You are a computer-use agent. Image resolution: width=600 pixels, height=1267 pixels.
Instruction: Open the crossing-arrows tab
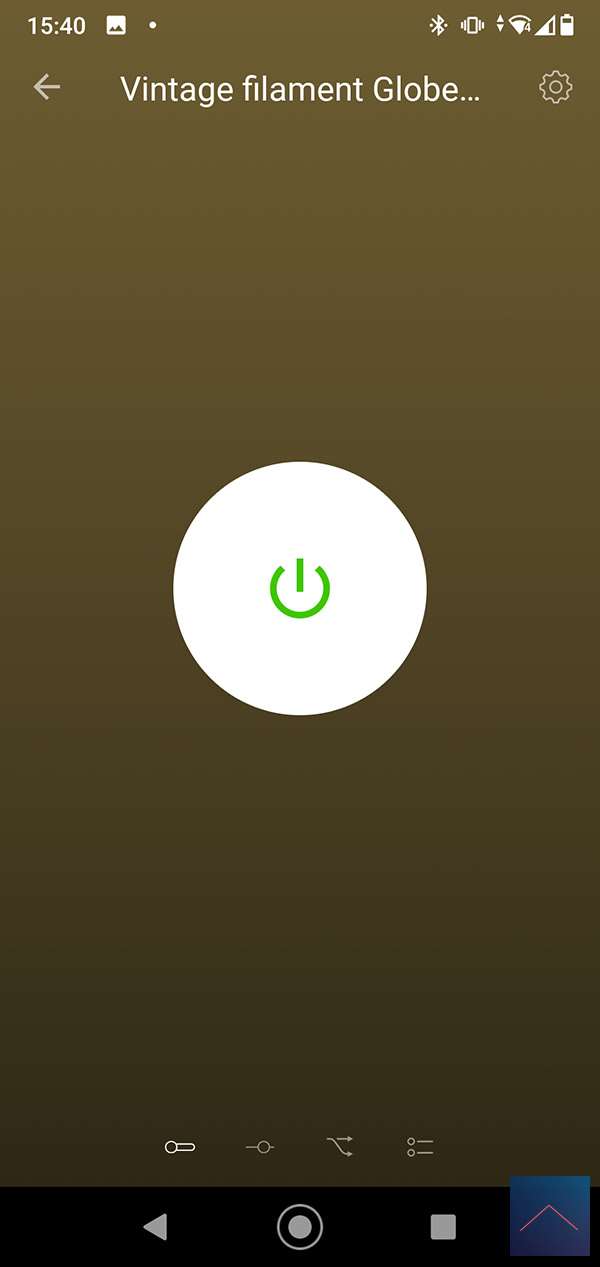point(340,1147)
